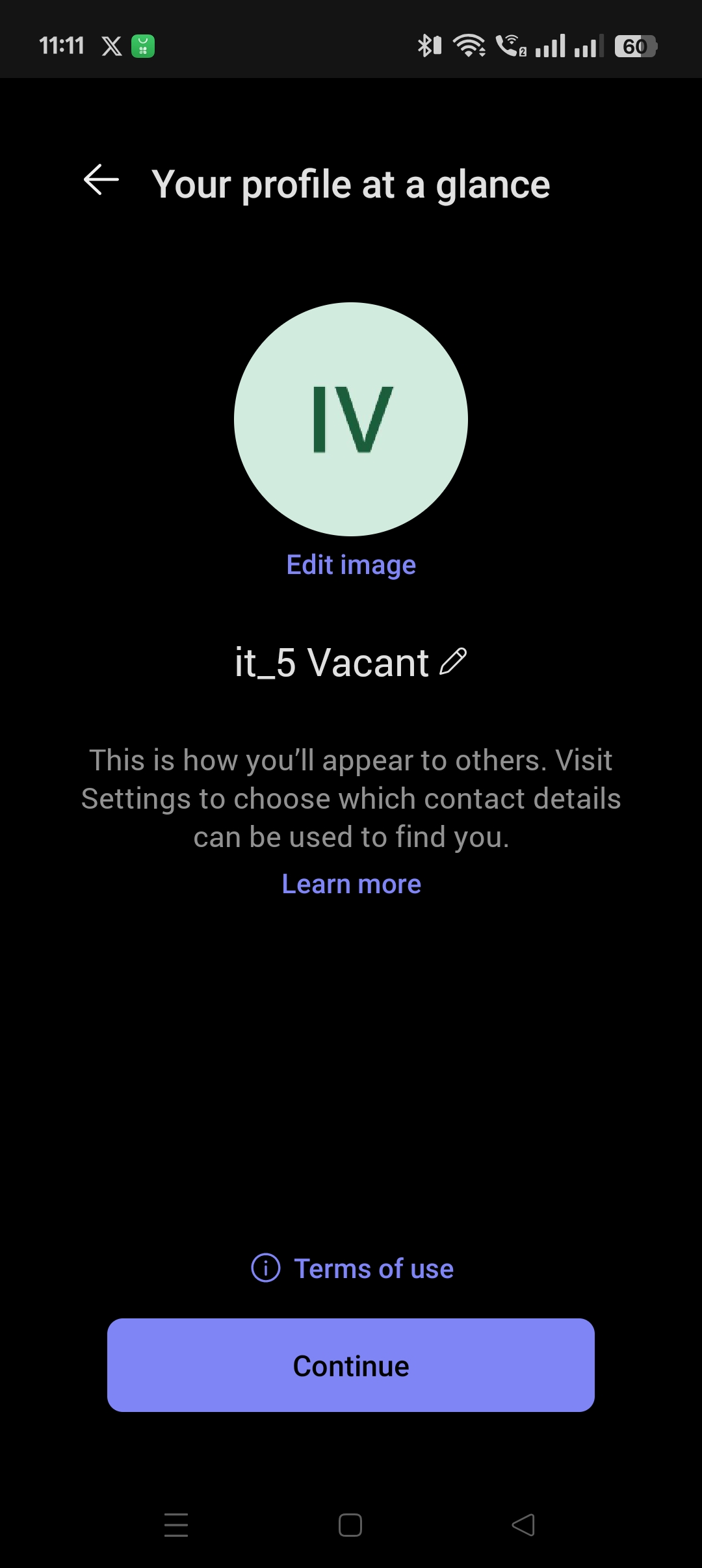The image size is (702, 1568).
Task: Tap Edit image link
Action: click(x=351, y=565)
